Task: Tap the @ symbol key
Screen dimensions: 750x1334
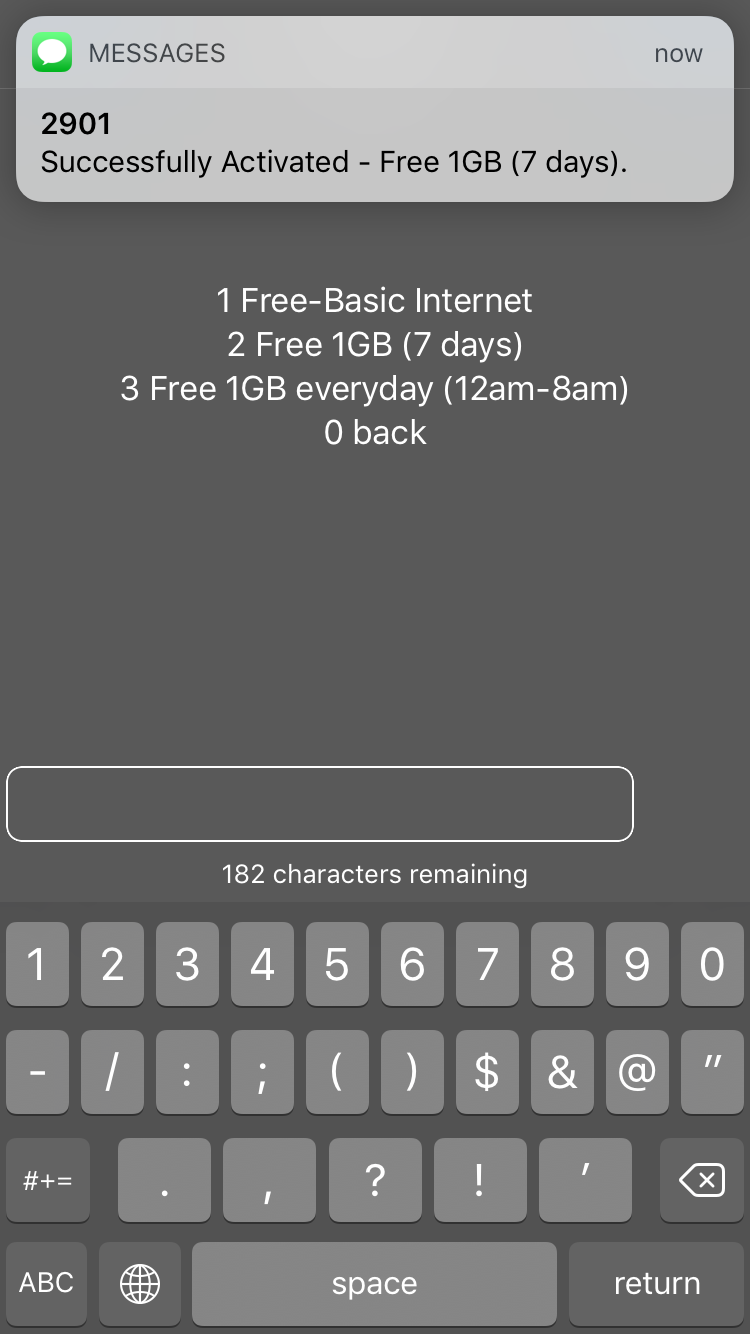Action: click(x=637, y=1072)
